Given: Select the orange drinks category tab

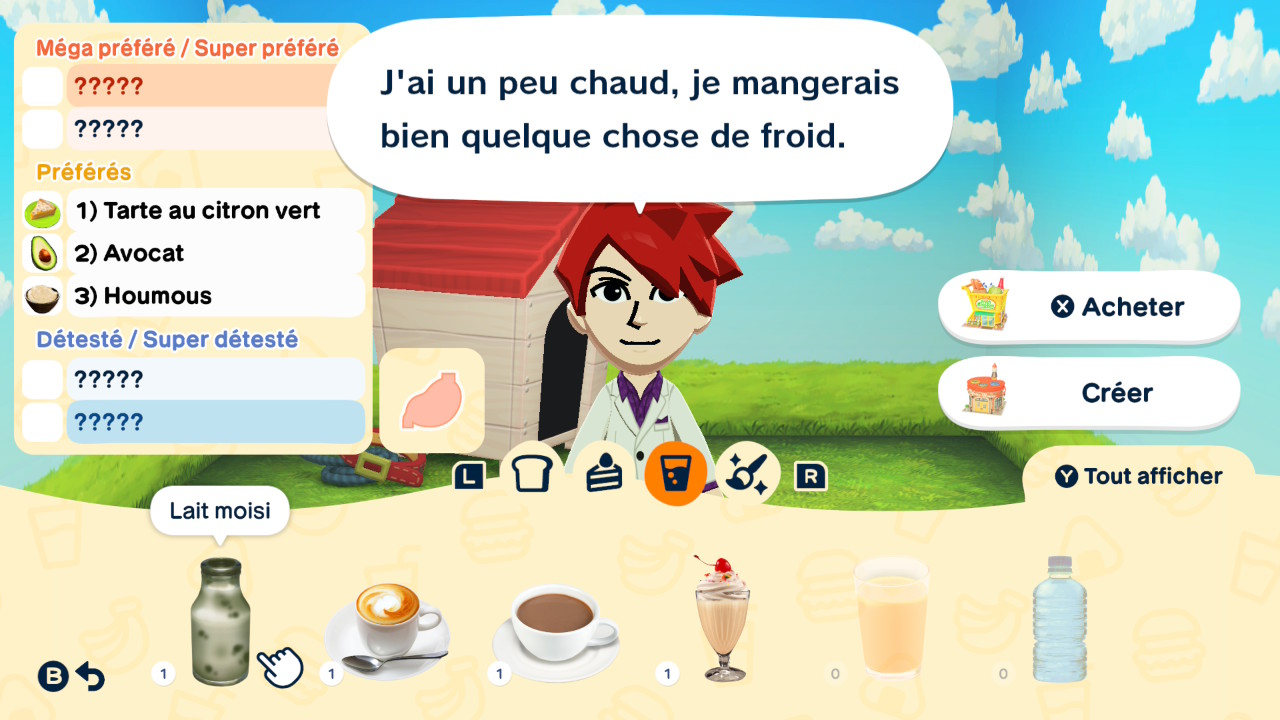Looking at the screenshot, I should pos(676,474).
